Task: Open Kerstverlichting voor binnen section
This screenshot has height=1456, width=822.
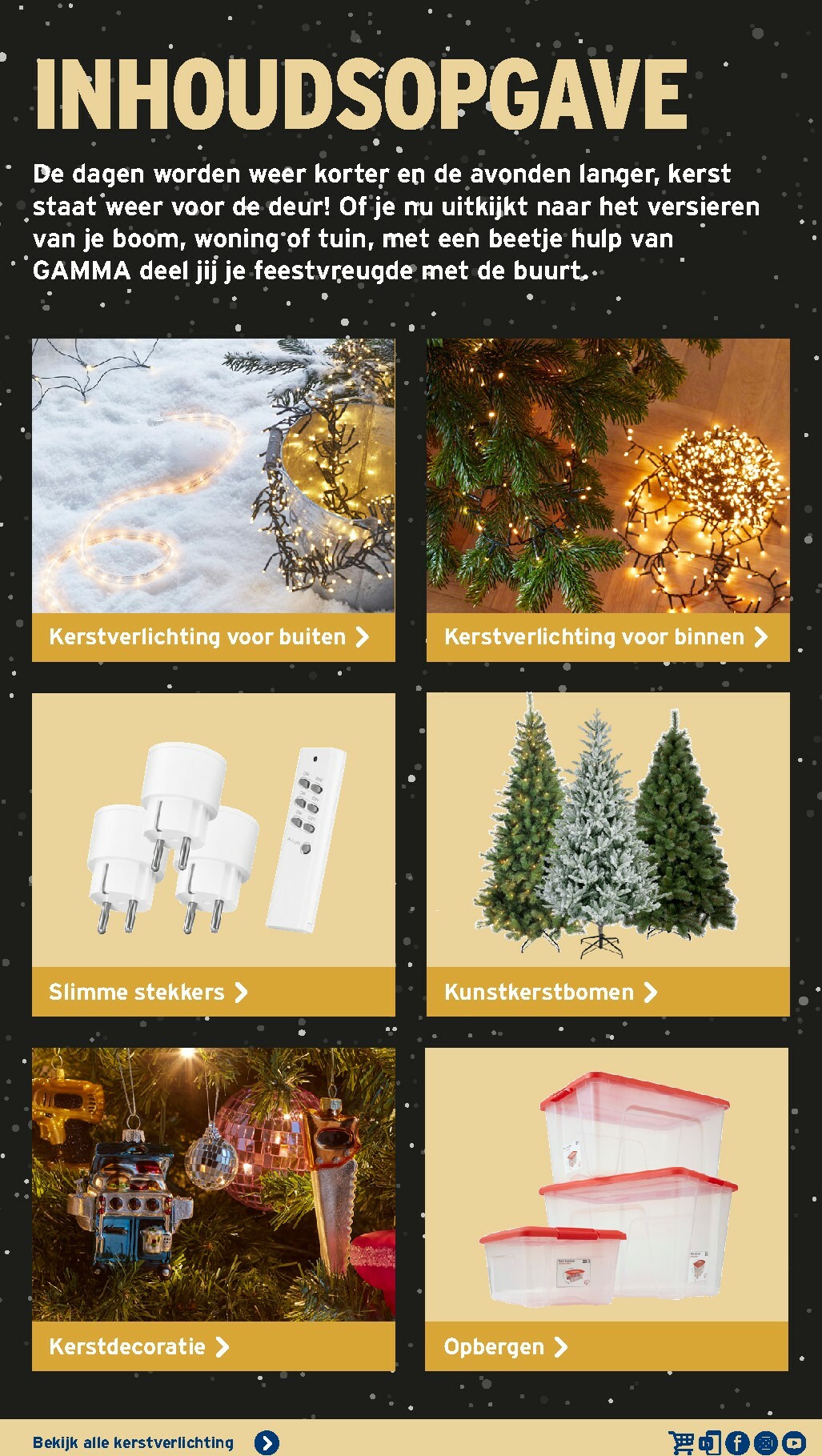Action: [x=607, y=637]
